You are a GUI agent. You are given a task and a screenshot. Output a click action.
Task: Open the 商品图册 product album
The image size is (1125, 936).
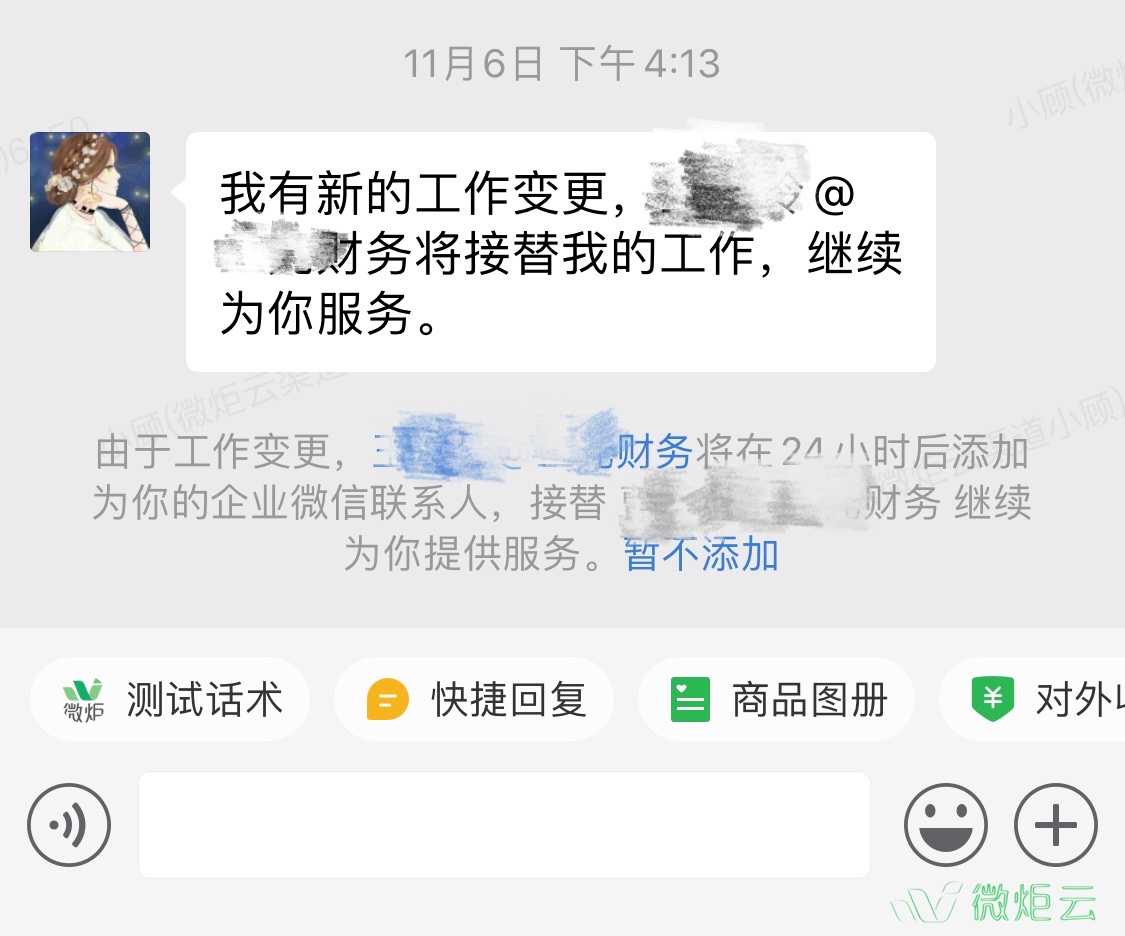point(777,700)
